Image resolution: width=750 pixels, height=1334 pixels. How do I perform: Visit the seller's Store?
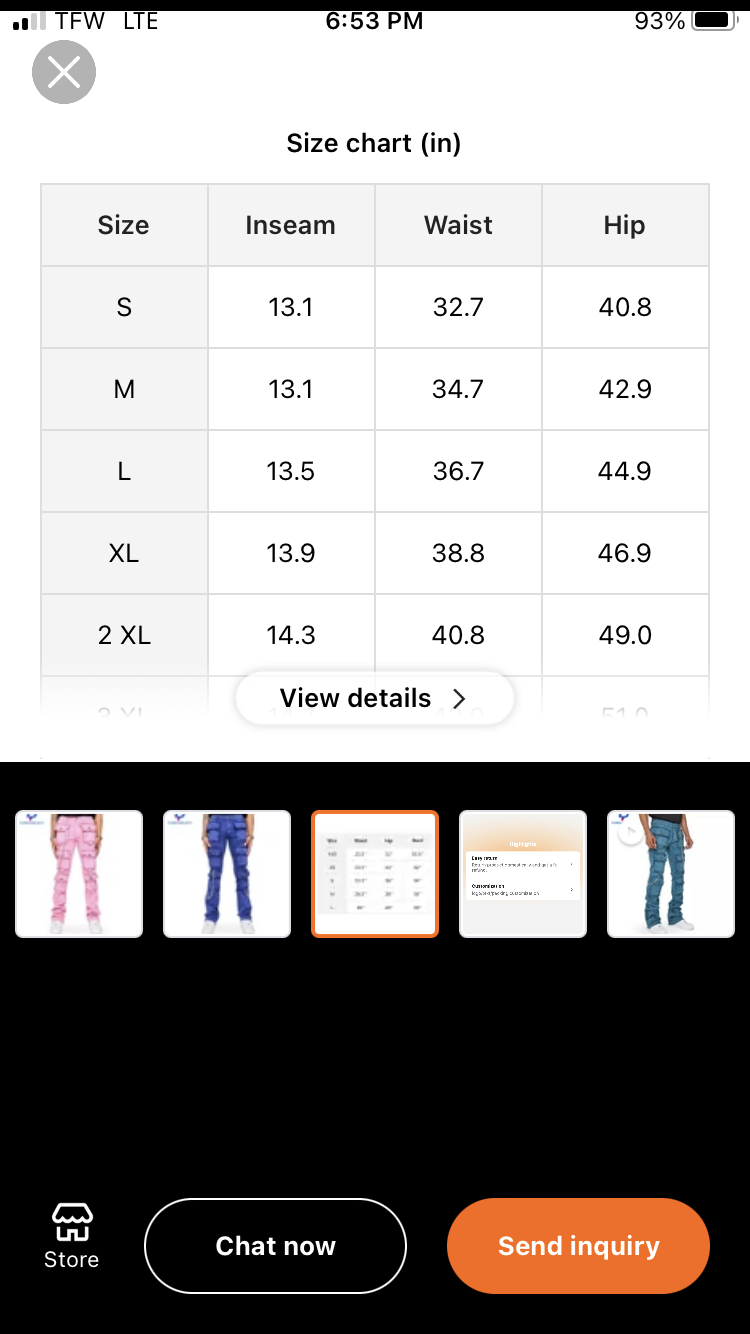click(72, 1236)
